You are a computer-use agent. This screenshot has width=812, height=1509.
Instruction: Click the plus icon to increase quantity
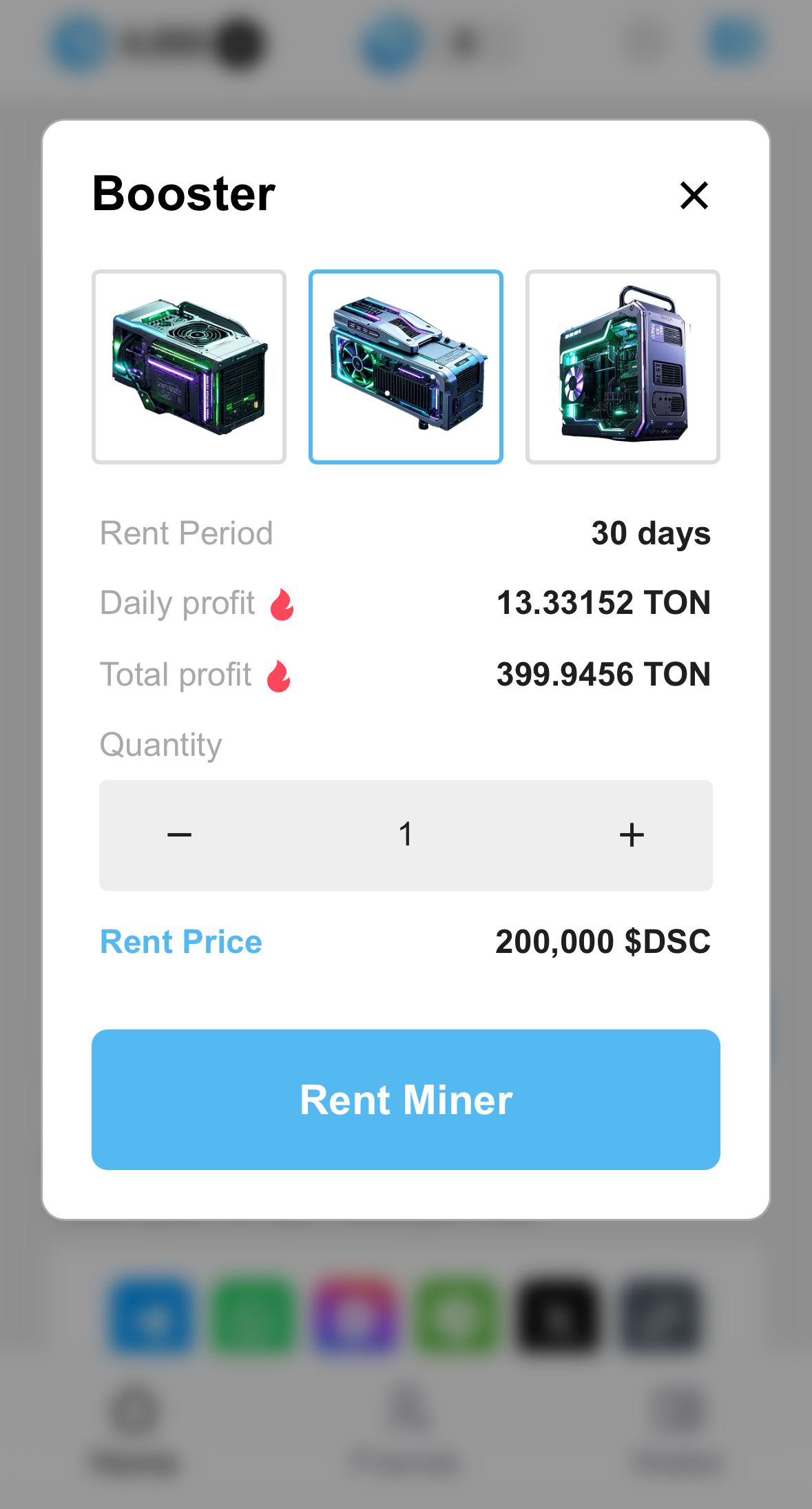tap(631, 834)
